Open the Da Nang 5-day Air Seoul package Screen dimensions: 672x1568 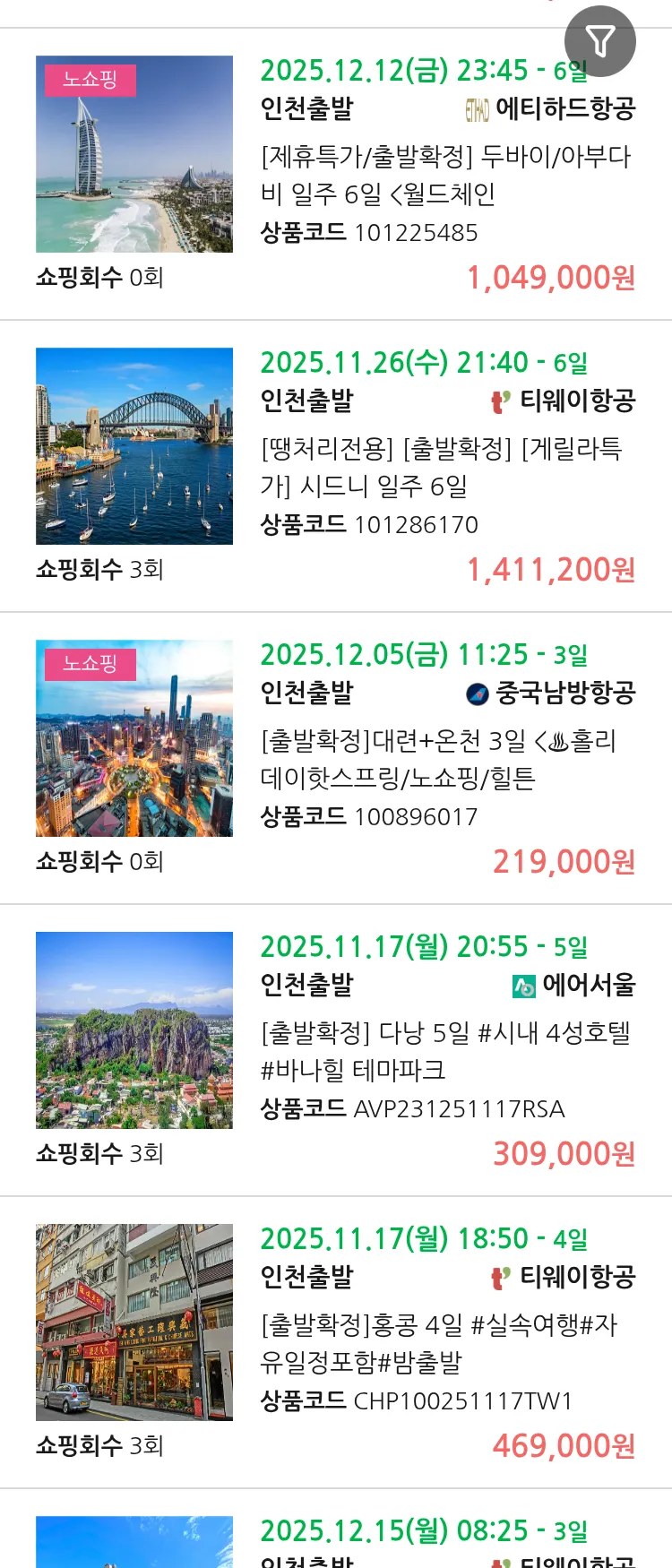coord(445,1051)
